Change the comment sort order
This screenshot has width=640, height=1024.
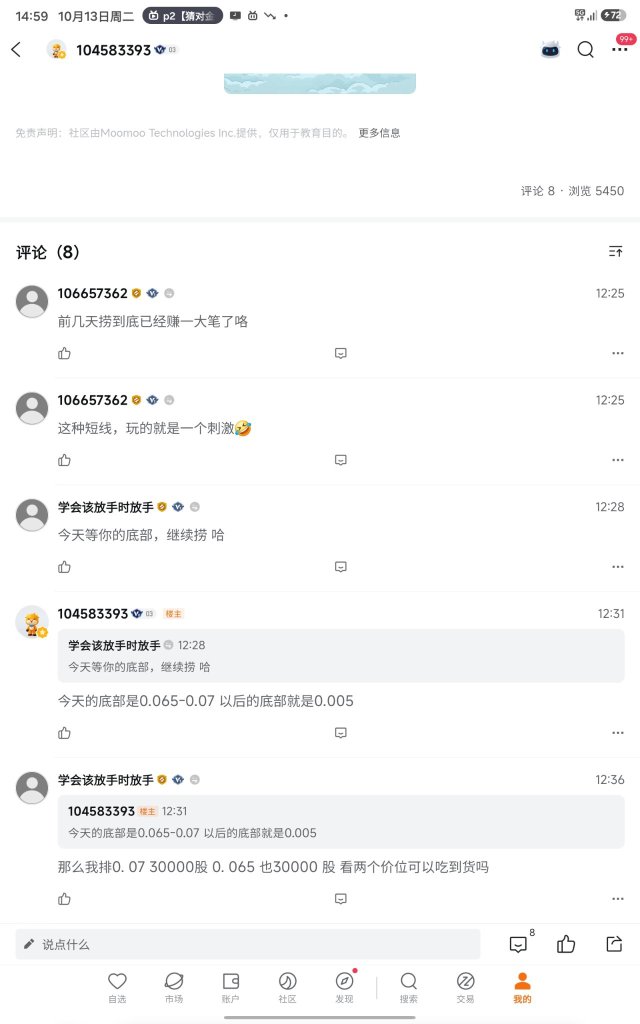(615, 251)
